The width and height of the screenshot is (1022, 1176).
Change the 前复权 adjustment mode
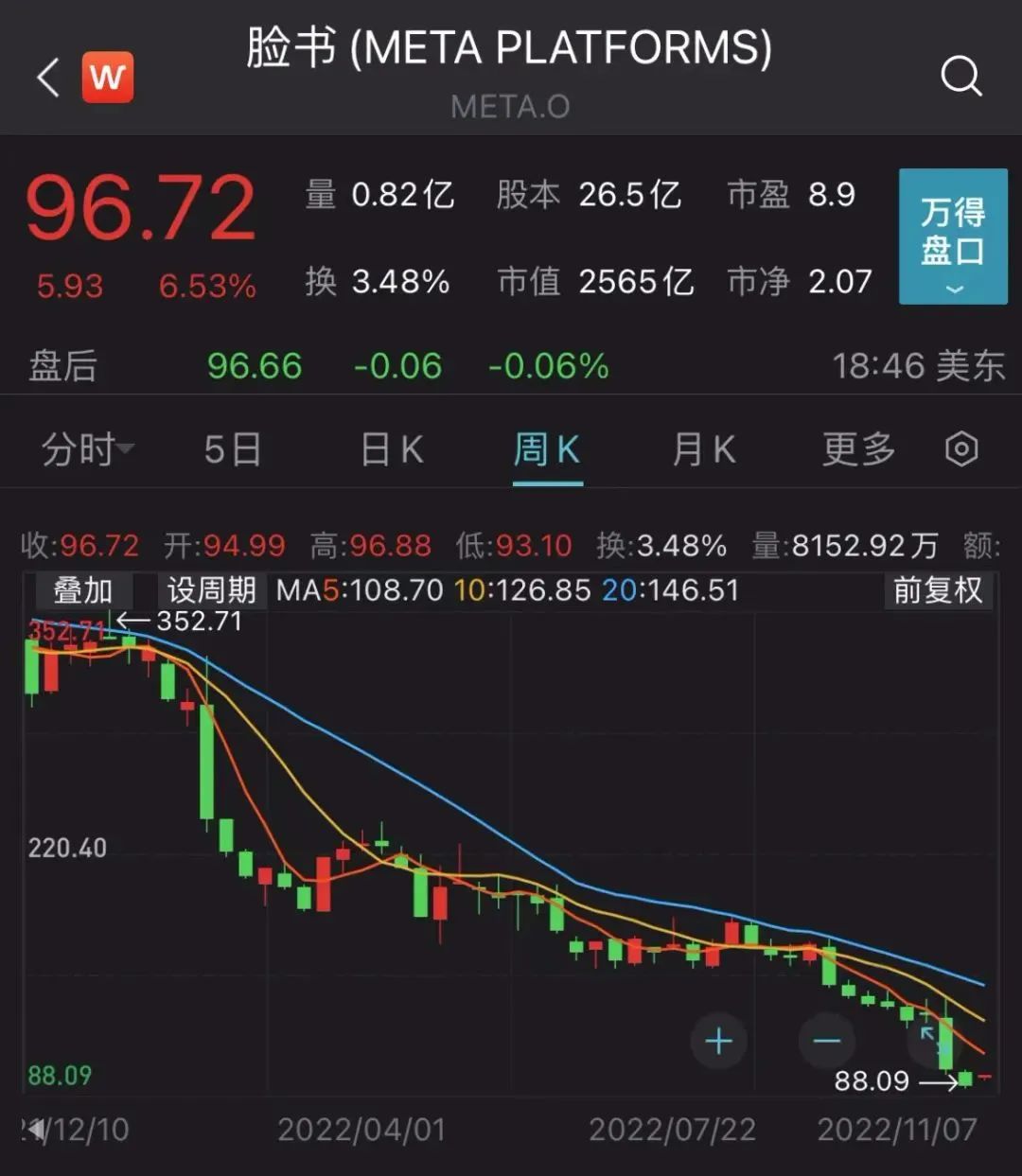938,591
